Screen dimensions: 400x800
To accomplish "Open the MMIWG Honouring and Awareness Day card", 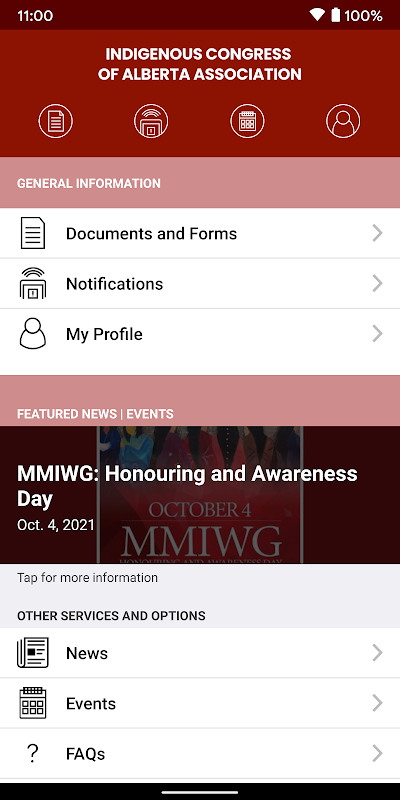I will coord(200,495).
